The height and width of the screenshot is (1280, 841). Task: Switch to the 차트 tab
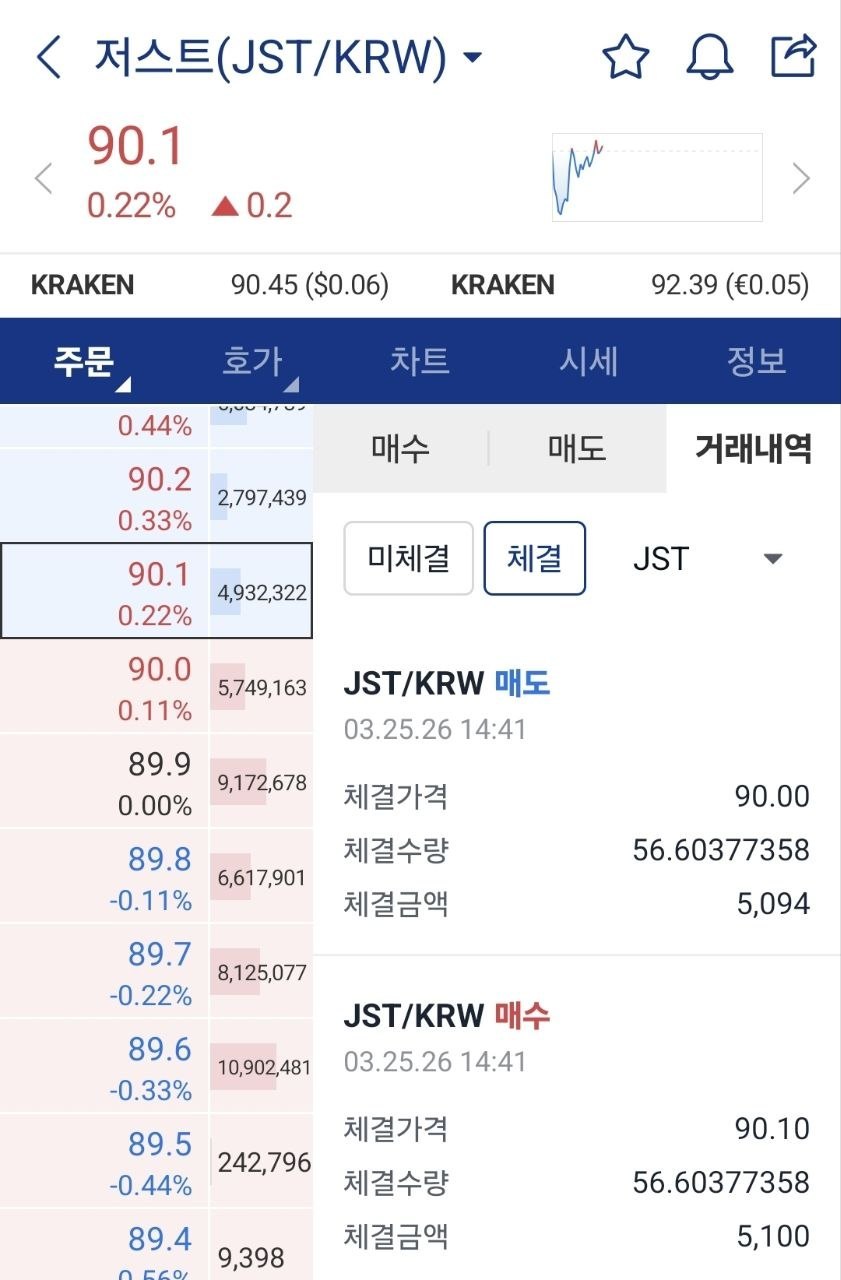420,362
